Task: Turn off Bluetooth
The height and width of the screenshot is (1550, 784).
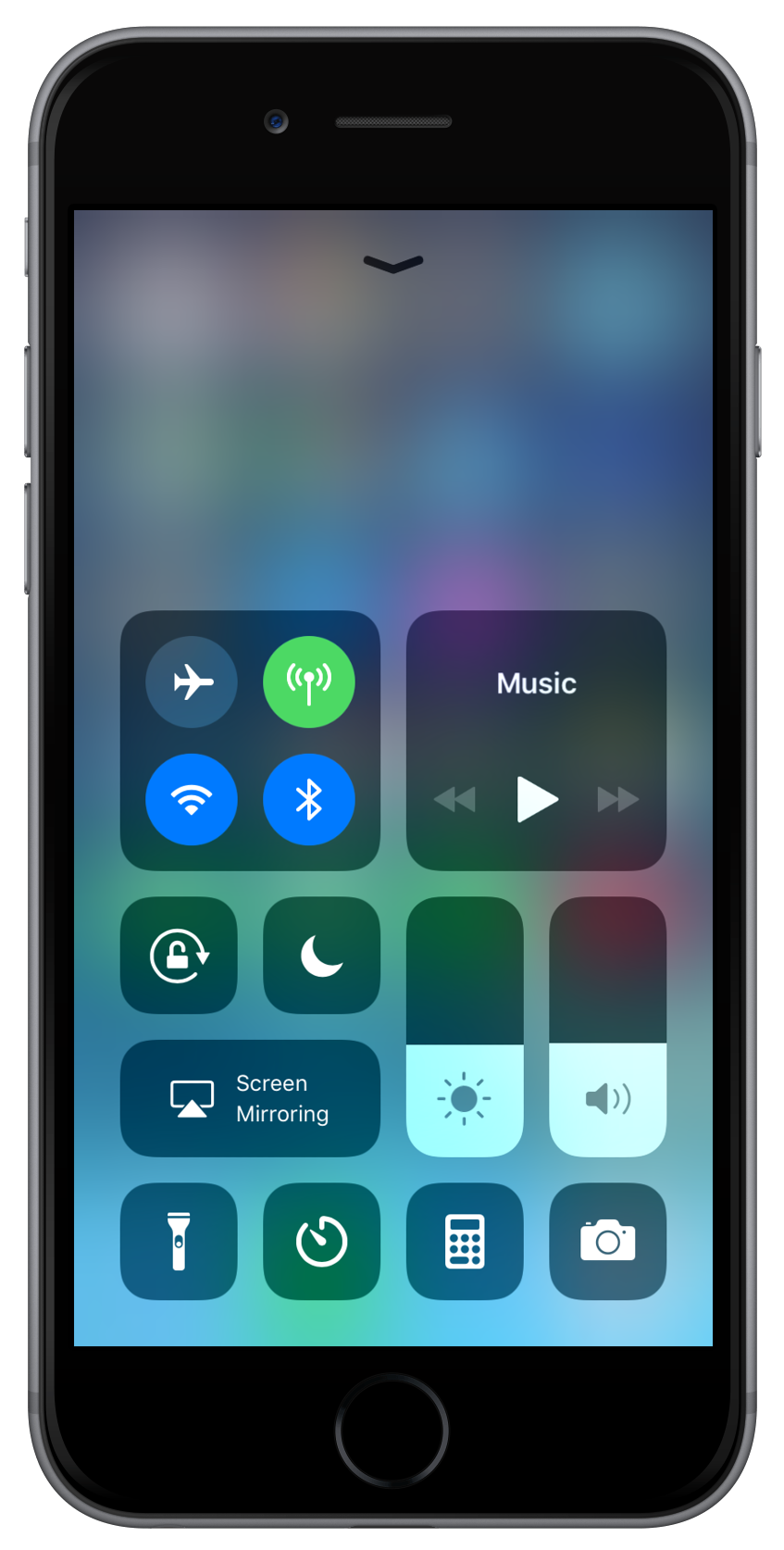Action: (x=309, y=799)
